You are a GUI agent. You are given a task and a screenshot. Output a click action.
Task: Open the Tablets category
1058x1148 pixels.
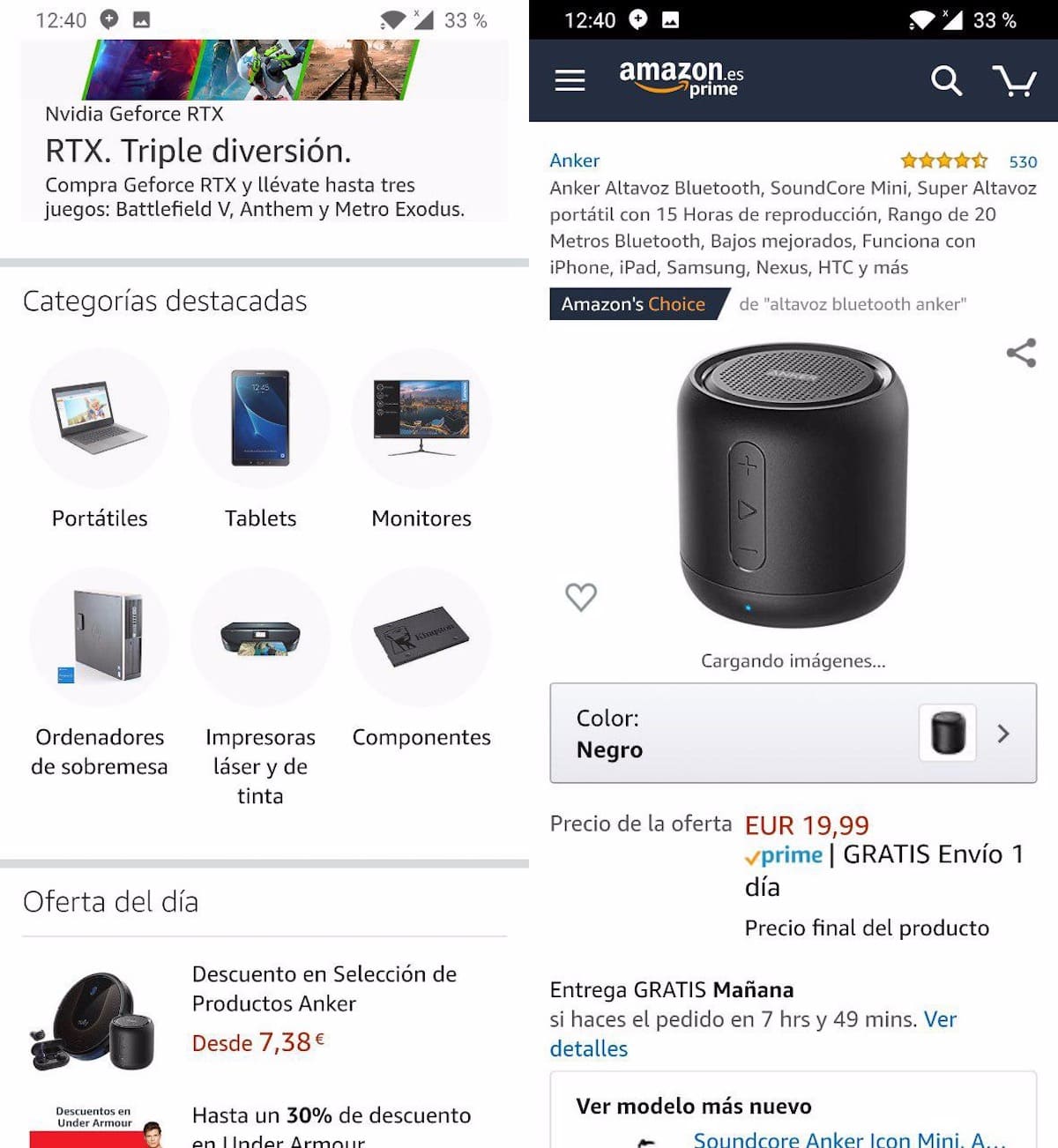(260, 439)
